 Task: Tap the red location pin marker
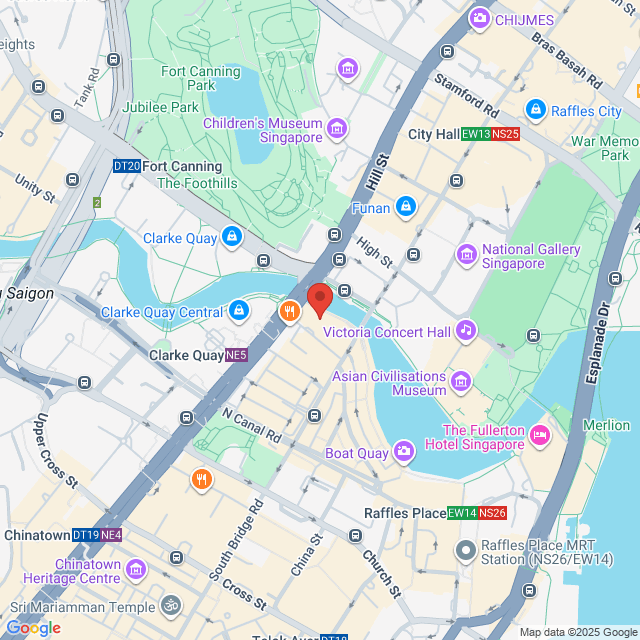[319, 299]
